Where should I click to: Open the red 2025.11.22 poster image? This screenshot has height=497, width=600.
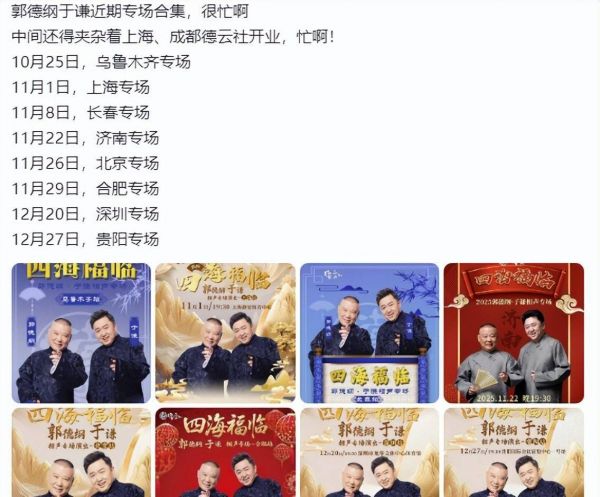(513, 333)
